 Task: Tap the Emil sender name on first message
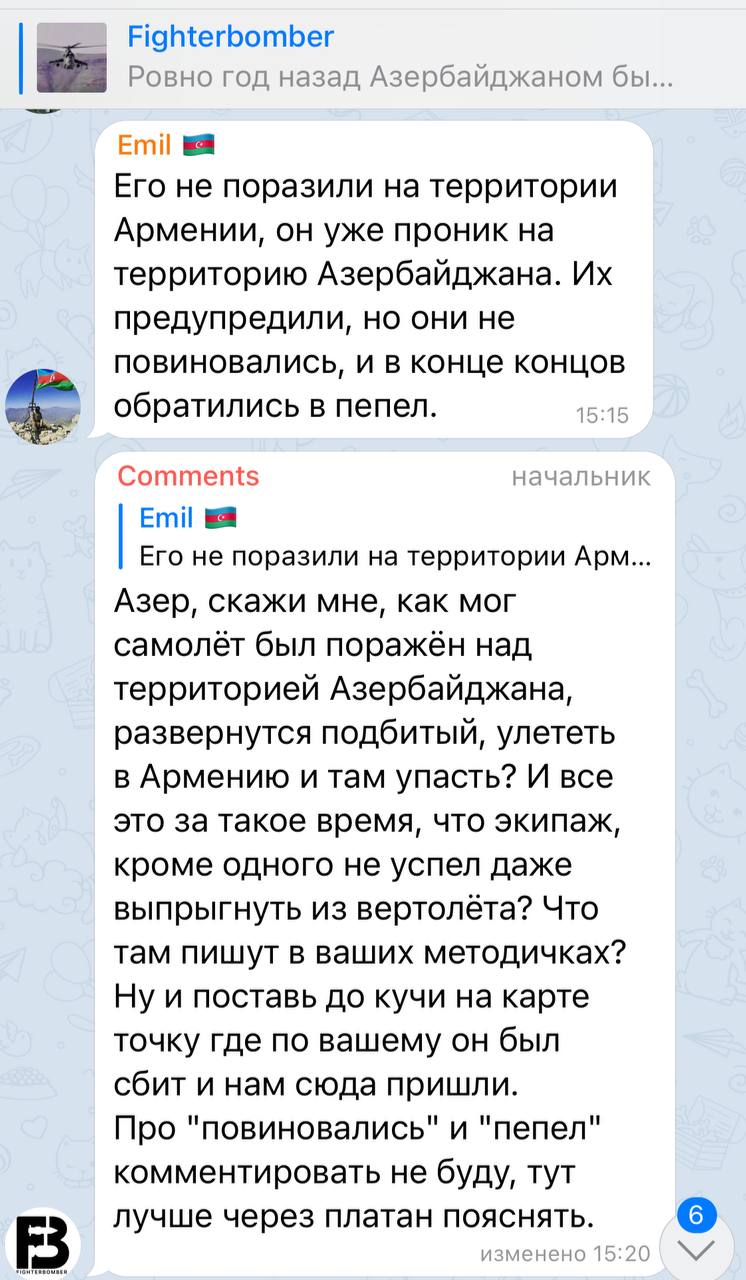coord(145,146)
